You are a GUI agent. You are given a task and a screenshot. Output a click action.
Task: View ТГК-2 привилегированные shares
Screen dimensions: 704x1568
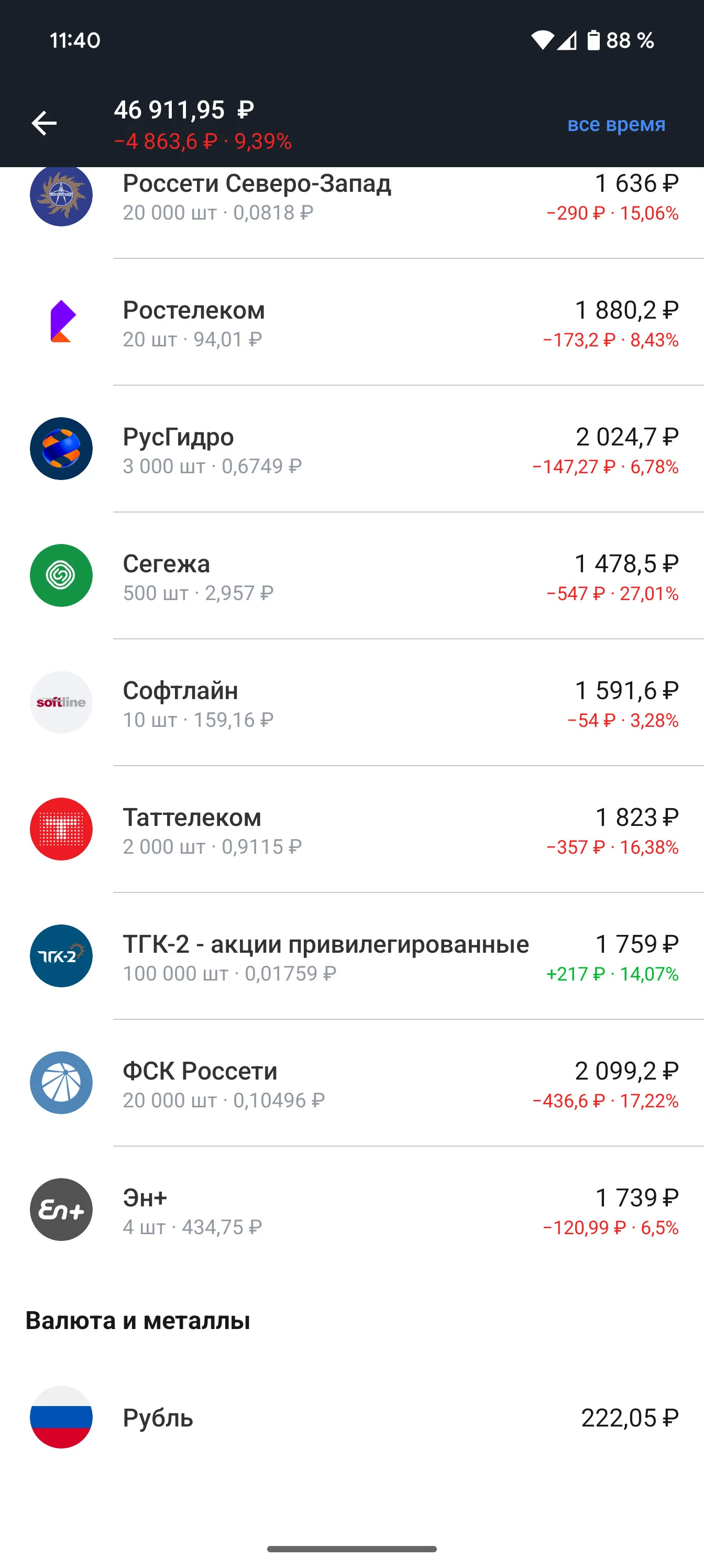point(351,956)
